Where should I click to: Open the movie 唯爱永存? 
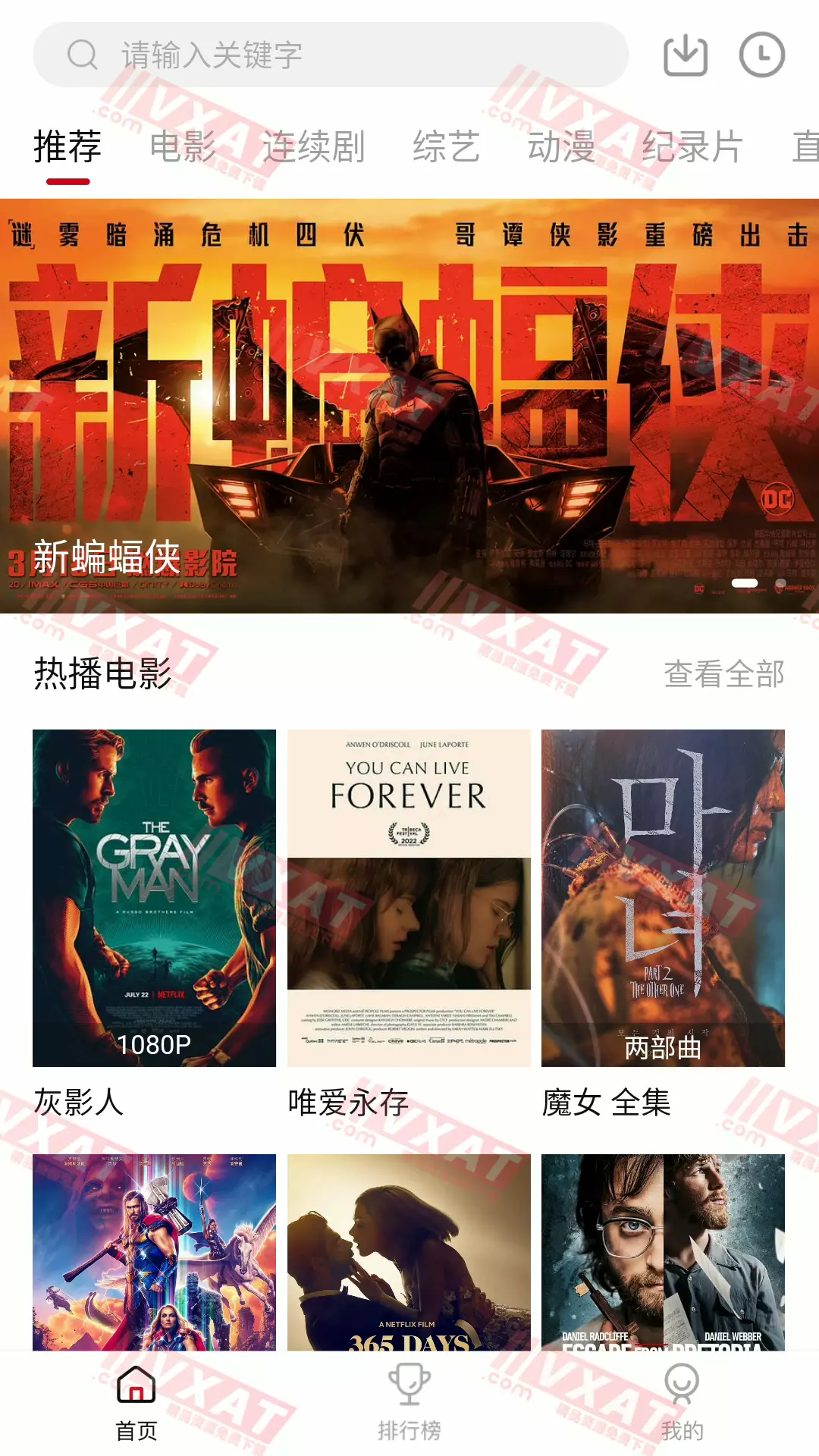point(409,898)
